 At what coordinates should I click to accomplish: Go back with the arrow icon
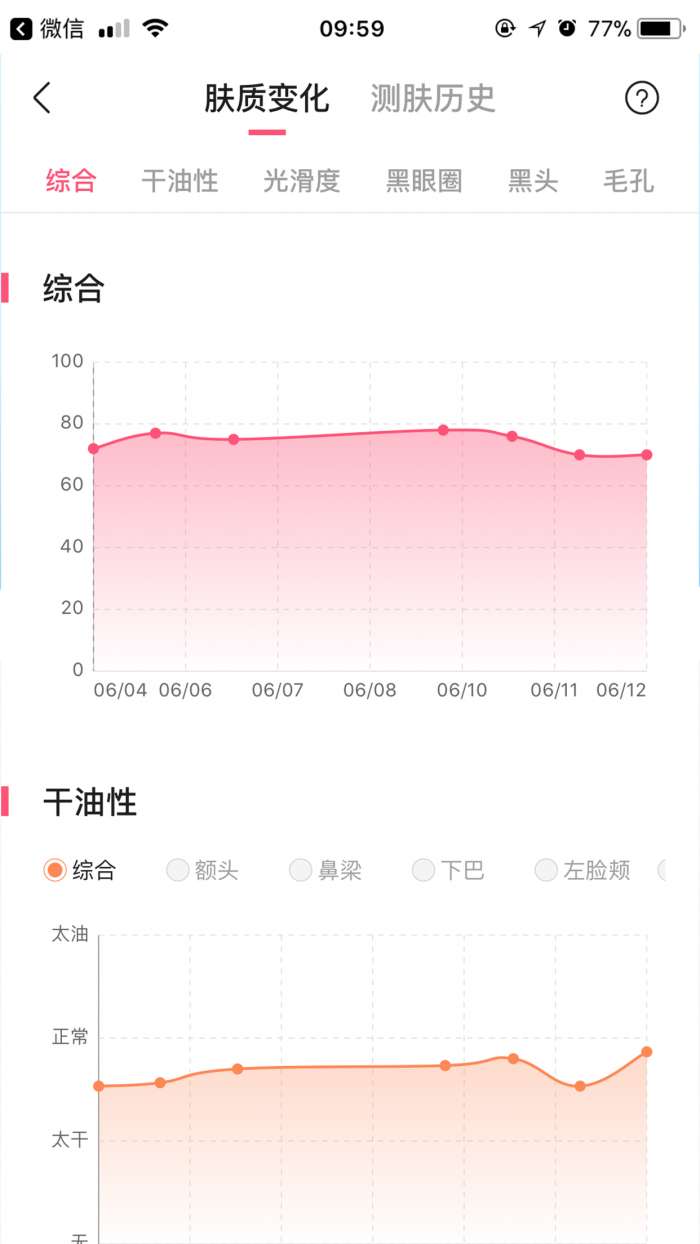click(x=41, y=98)
